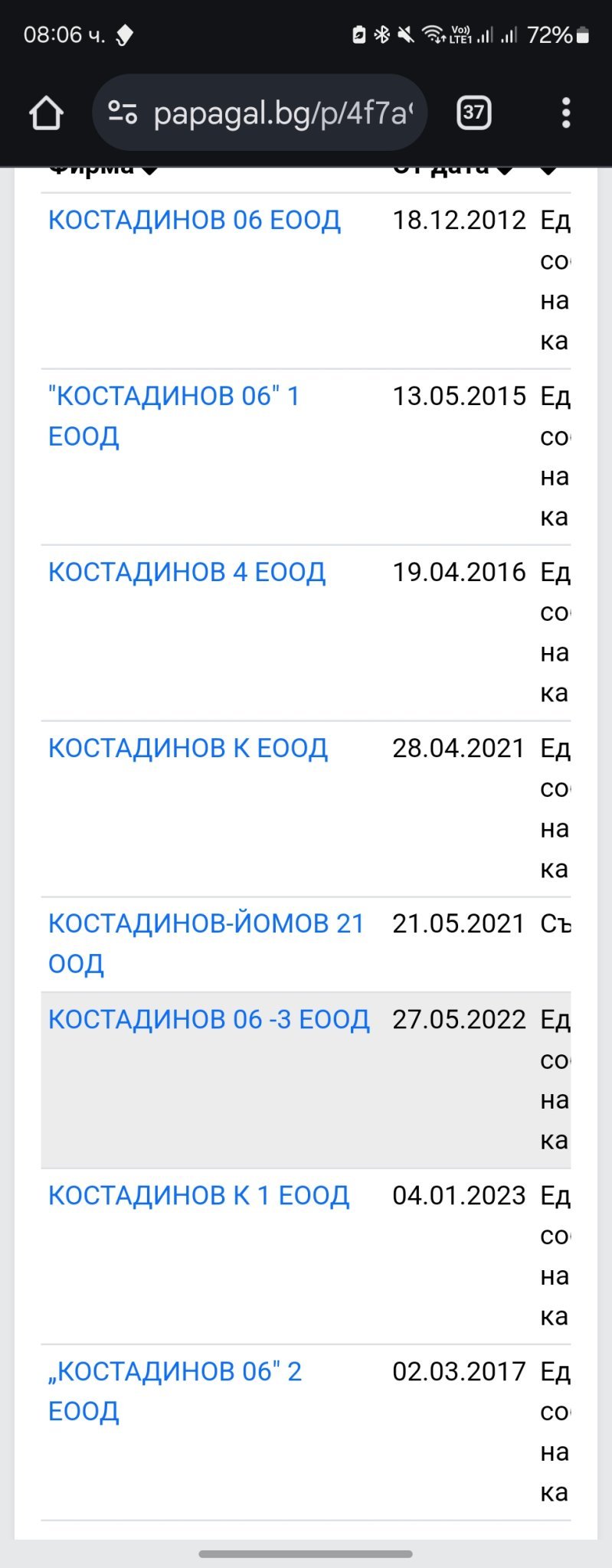Open the tab switcher showing 37 tabs
Viewport: 612px width, 1568px height.
click(x=473, y=113)
